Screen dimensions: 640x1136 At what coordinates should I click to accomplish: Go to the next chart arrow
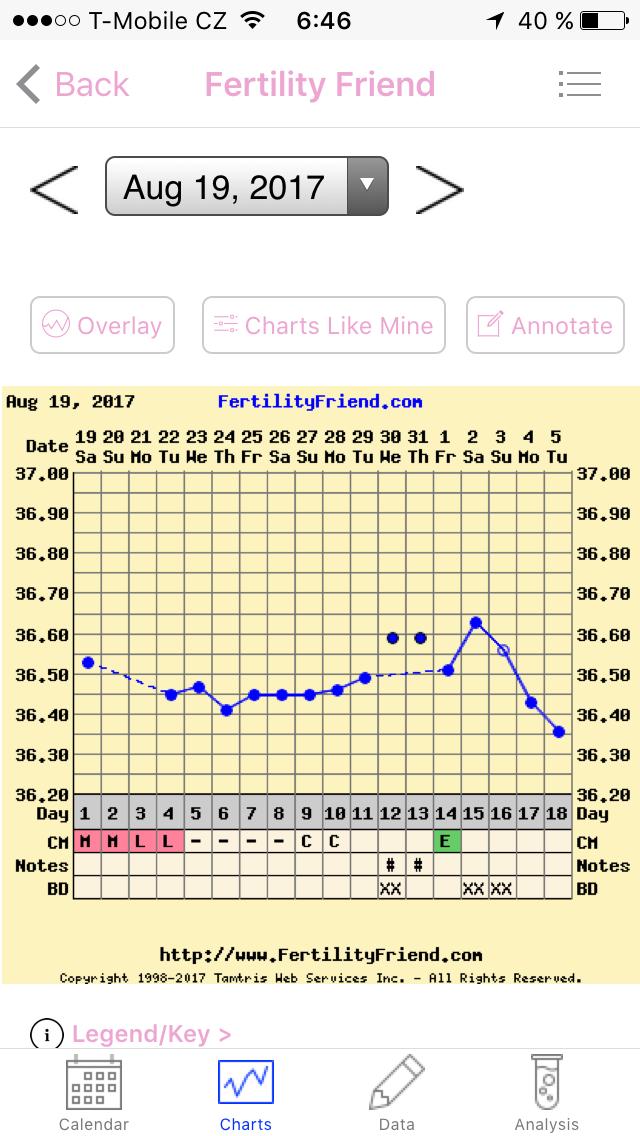[x=439, y=188]
